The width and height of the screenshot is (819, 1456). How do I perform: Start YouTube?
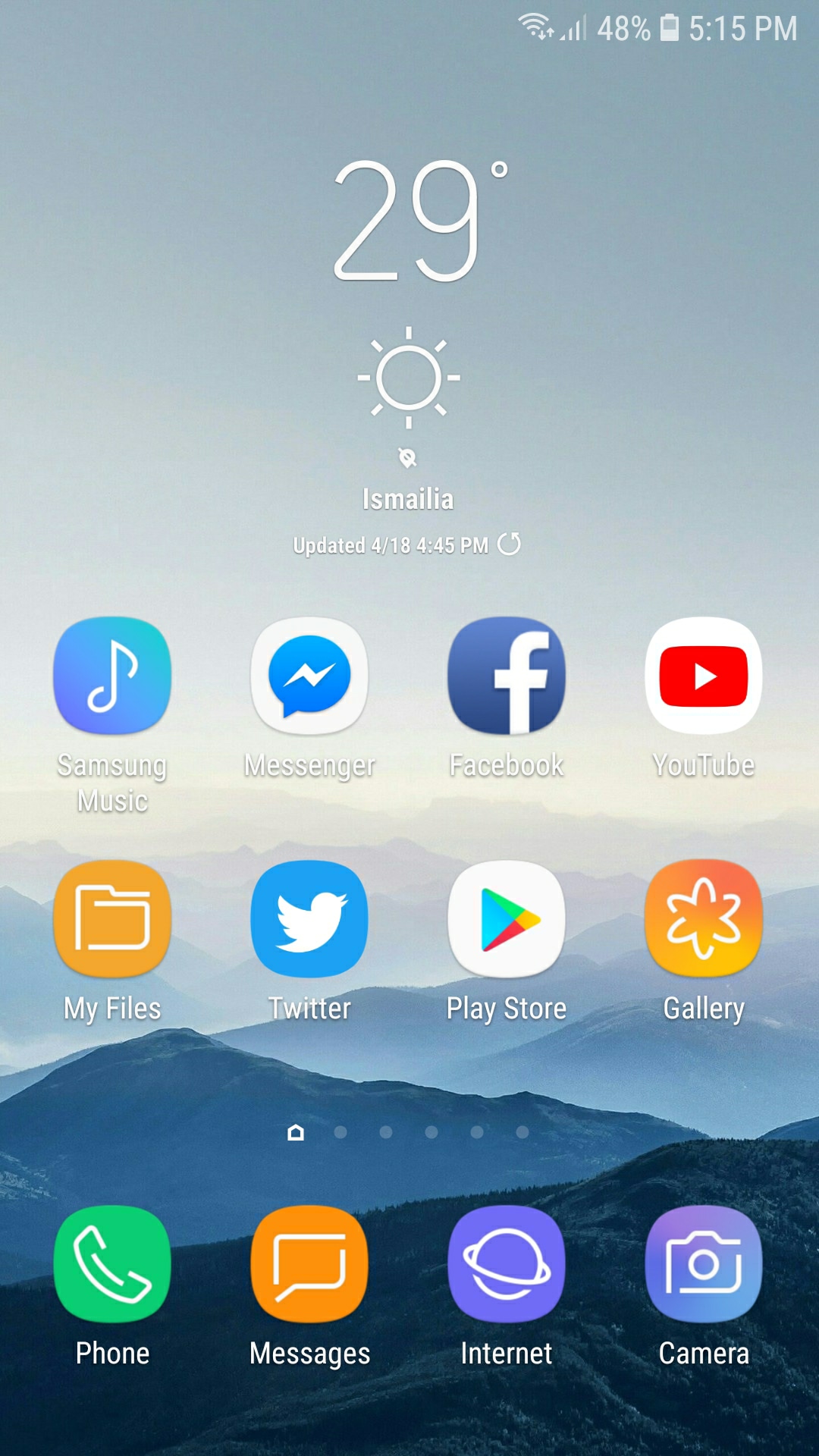click(703, 675)
